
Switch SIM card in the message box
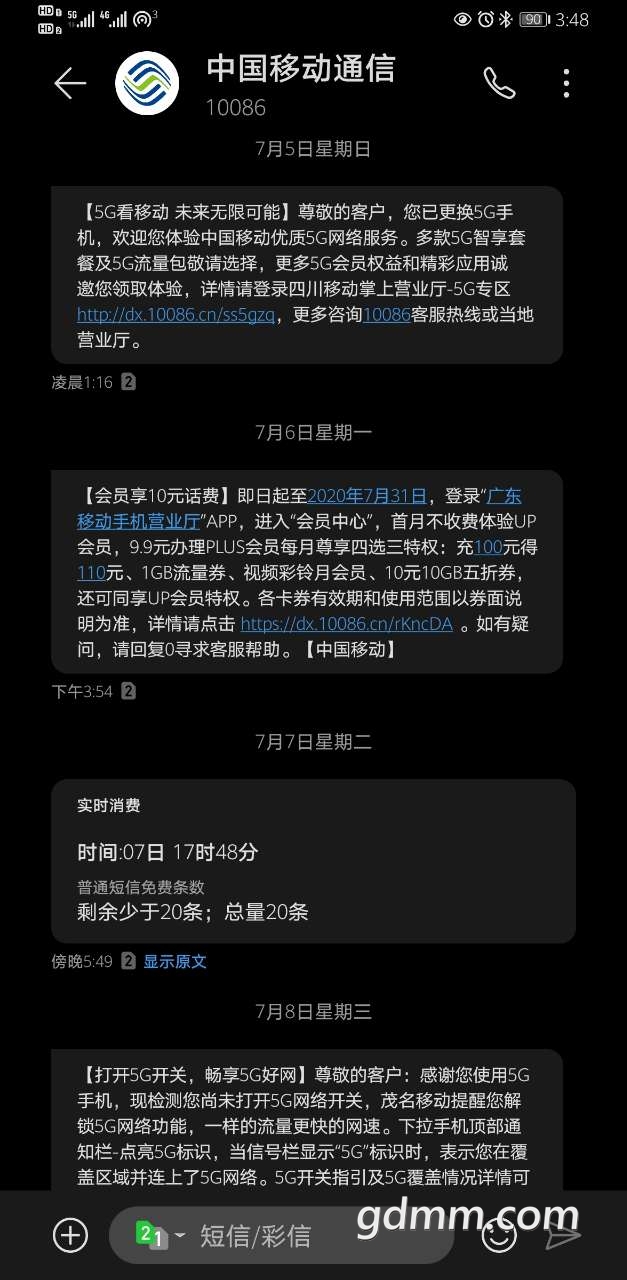(x=159, y=1236)
